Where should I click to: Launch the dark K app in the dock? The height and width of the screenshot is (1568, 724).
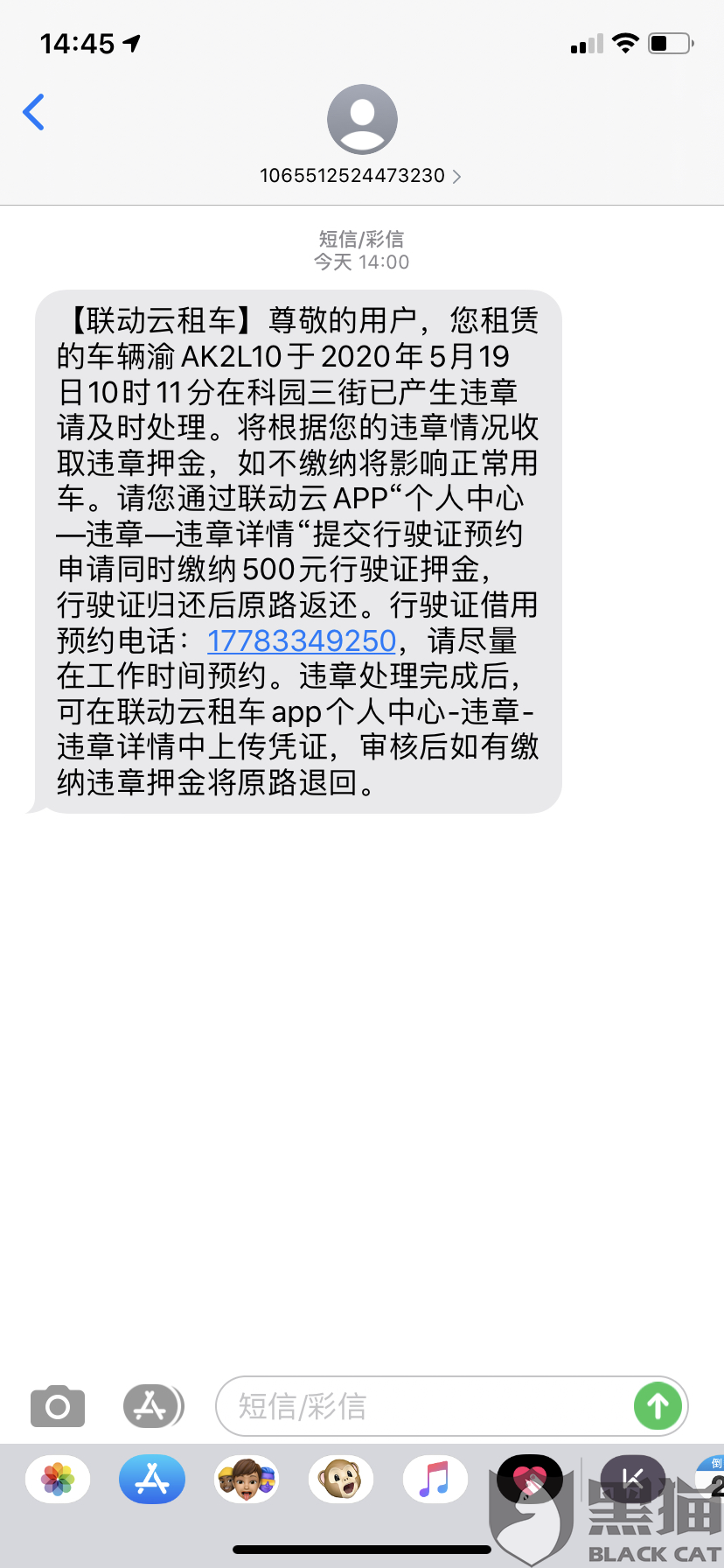(631, 1479)
